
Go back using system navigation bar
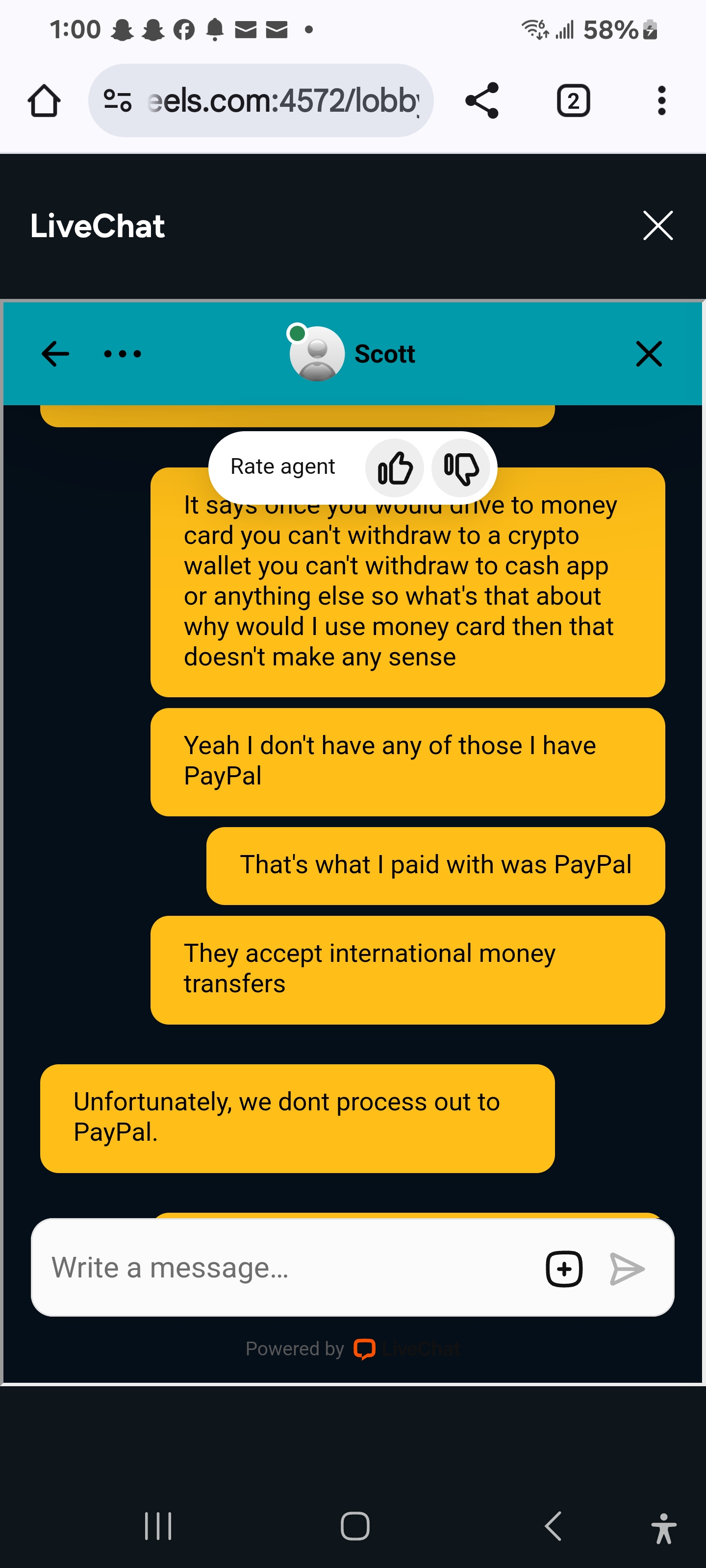pyautogui.click(x=553, y=1526)
